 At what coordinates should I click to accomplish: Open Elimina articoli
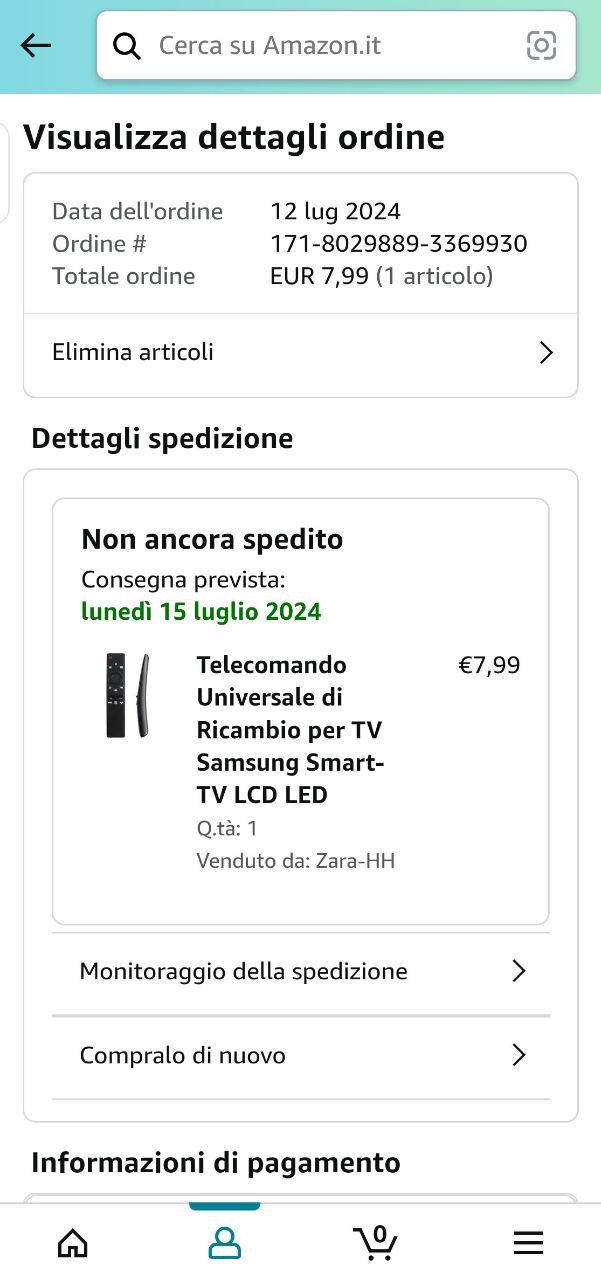tap(300, 352)
